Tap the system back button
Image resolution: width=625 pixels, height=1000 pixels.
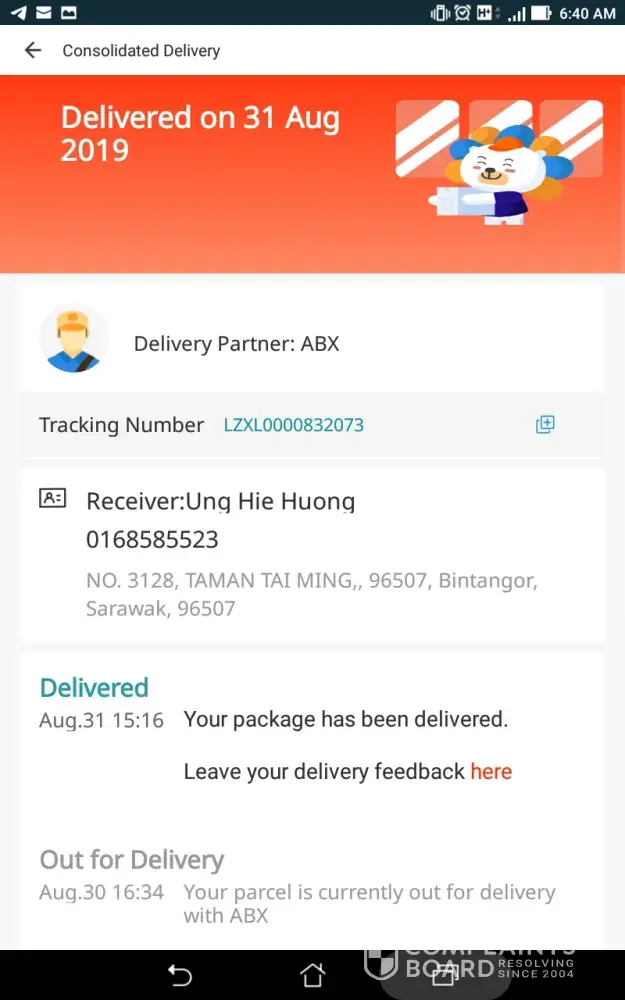click(x=180, y=975)
